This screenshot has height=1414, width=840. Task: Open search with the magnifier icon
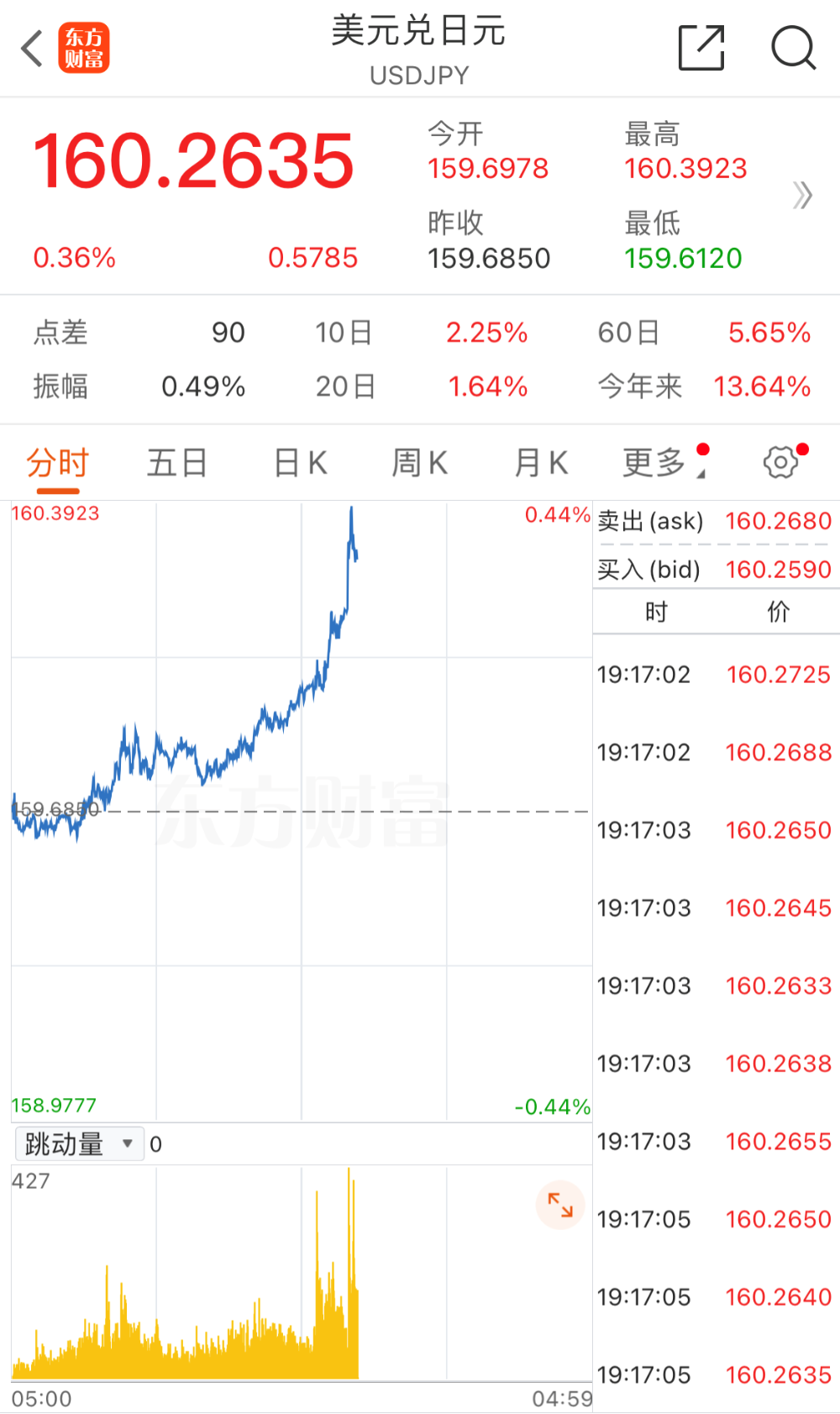click(x=794, y=48)
